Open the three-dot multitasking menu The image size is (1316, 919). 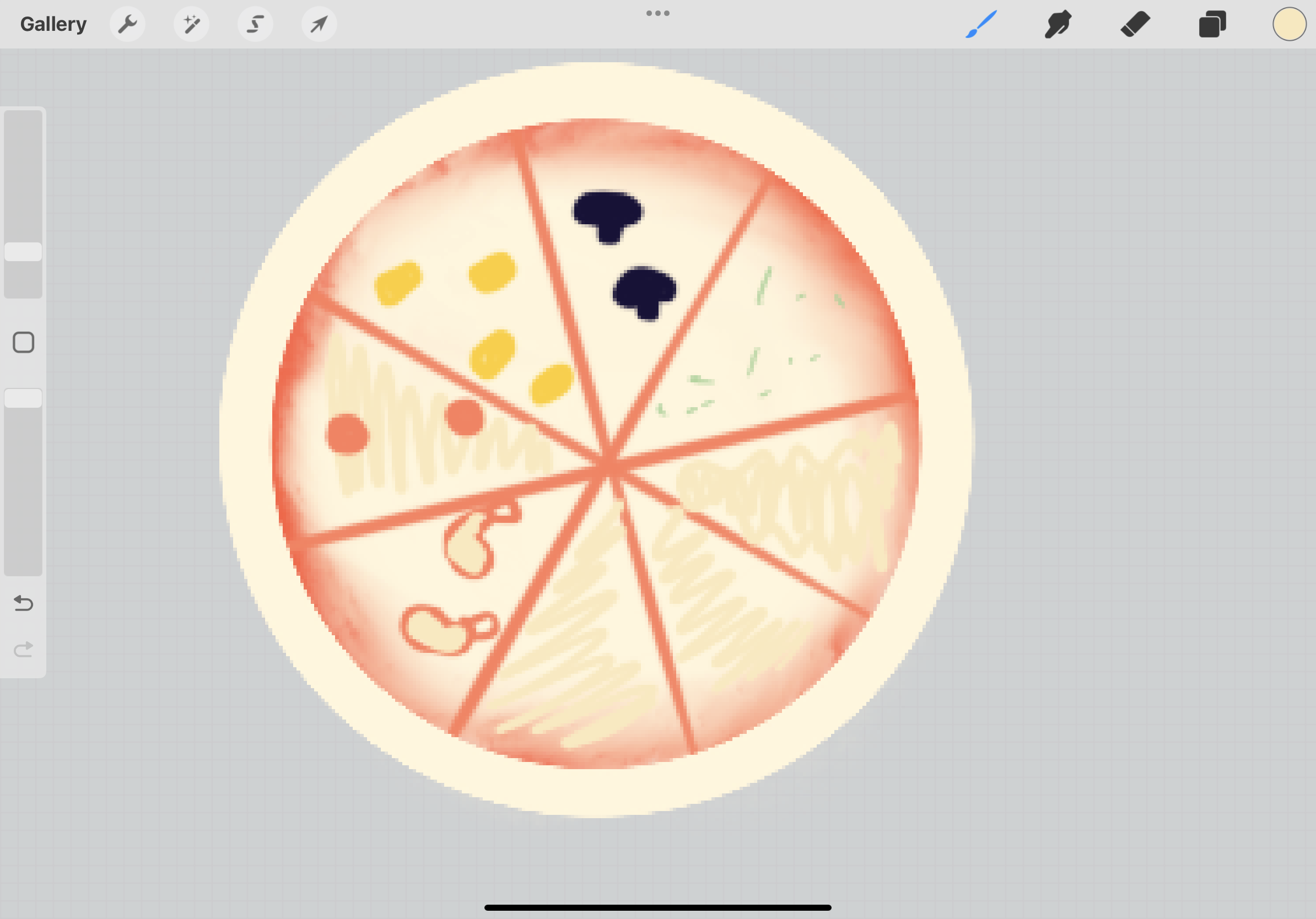[x=657, y=13]
